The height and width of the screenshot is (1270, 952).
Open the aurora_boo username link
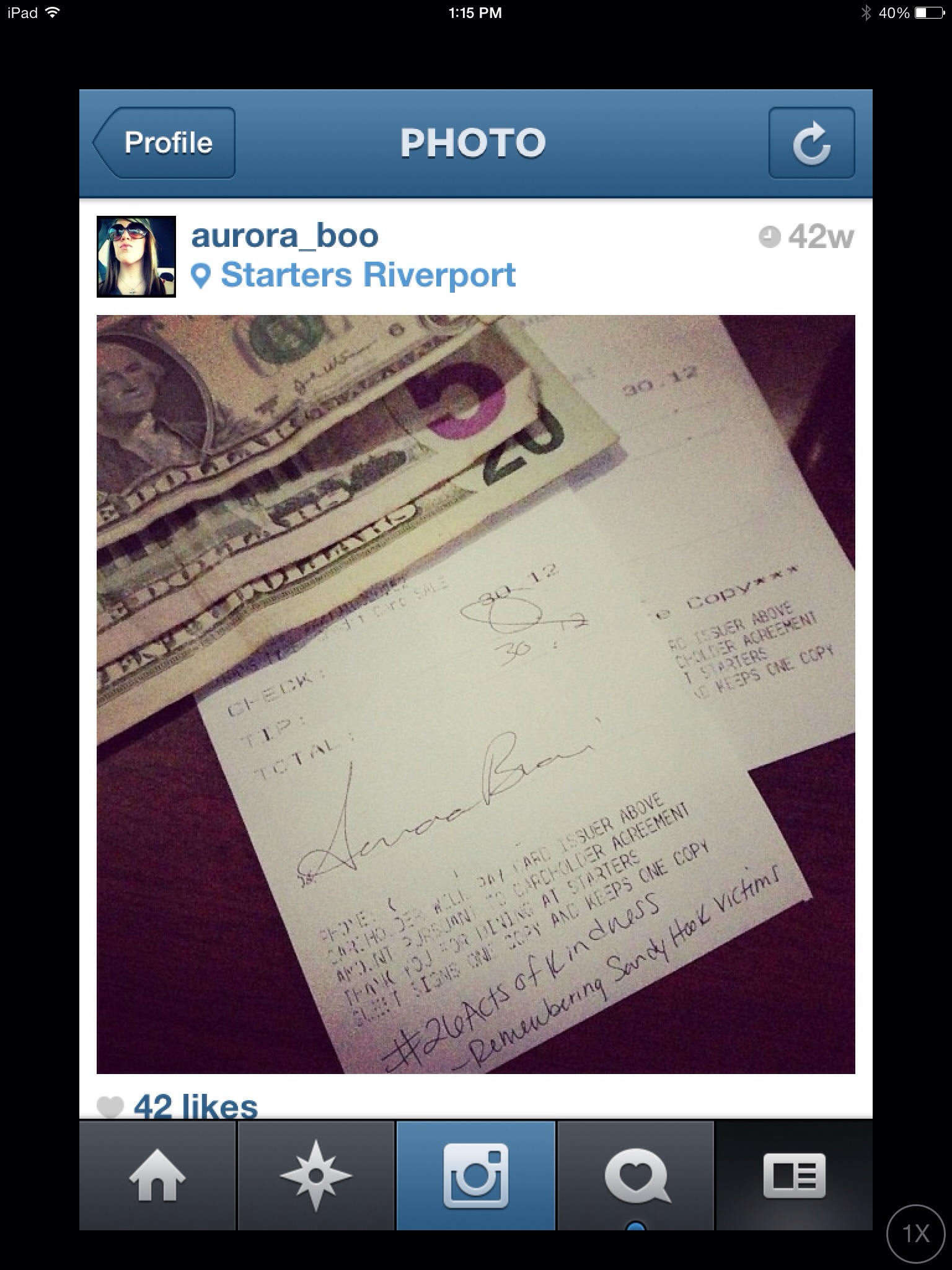(x=284, y=236)
